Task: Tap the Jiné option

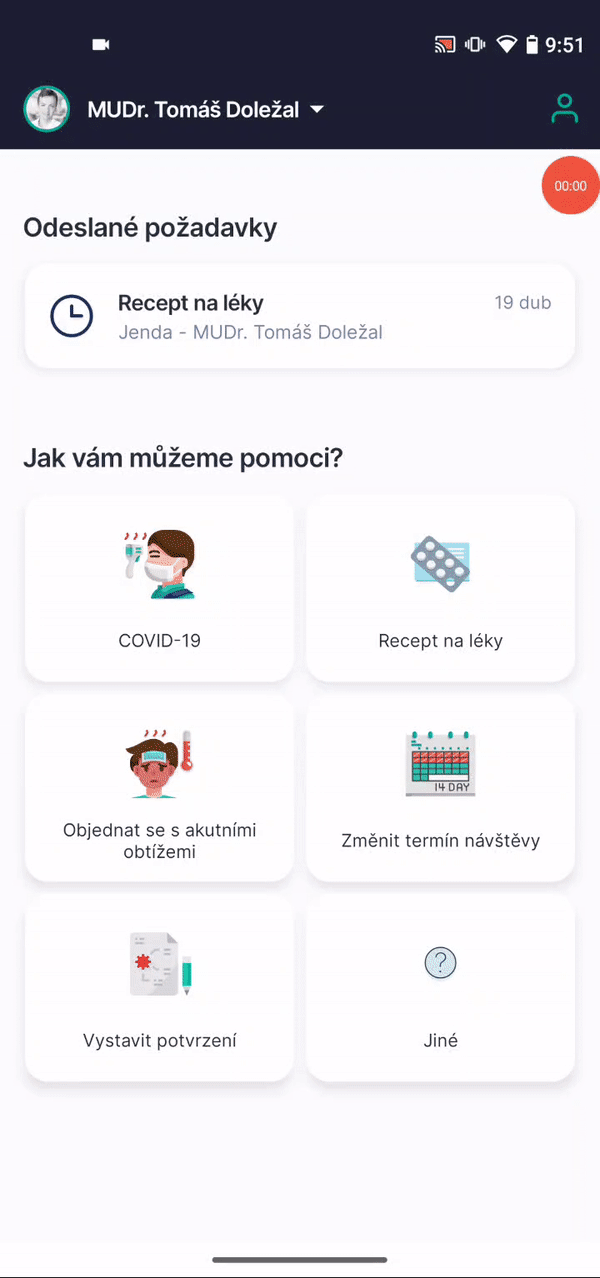Action: coord(440,988)
